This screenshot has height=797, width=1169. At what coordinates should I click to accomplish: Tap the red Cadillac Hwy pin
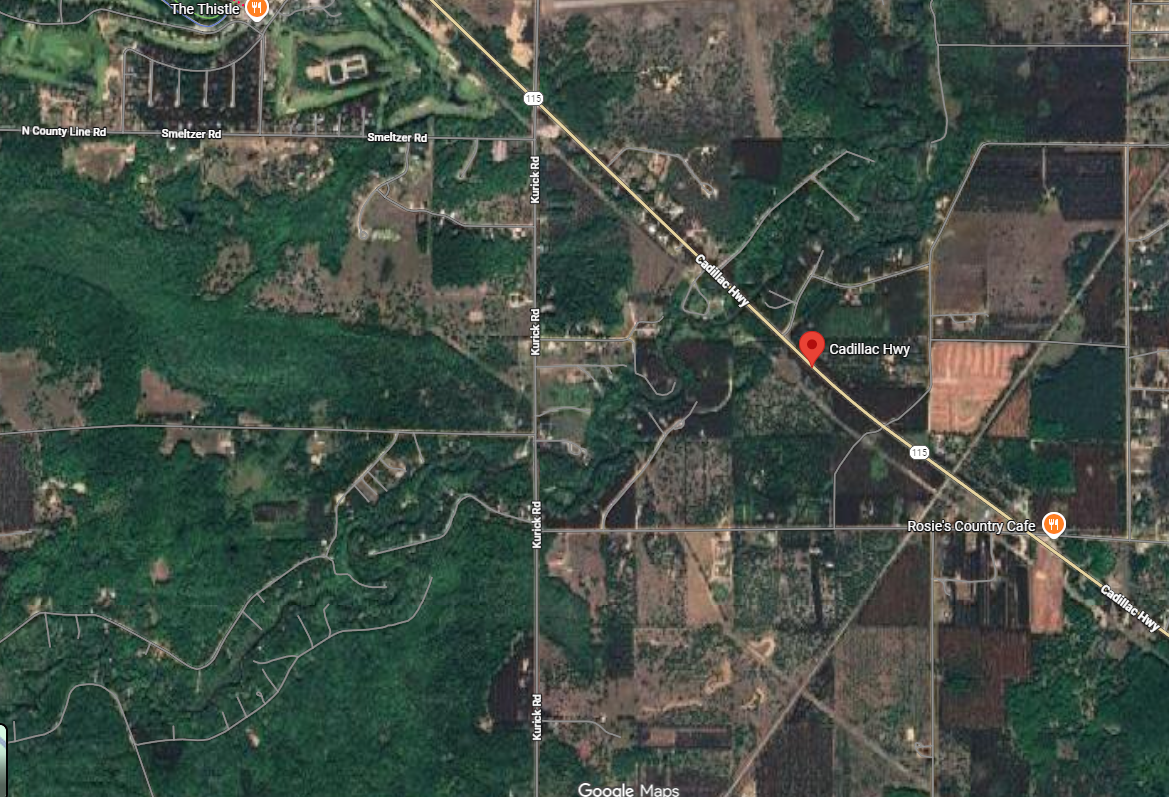(811, 348)
